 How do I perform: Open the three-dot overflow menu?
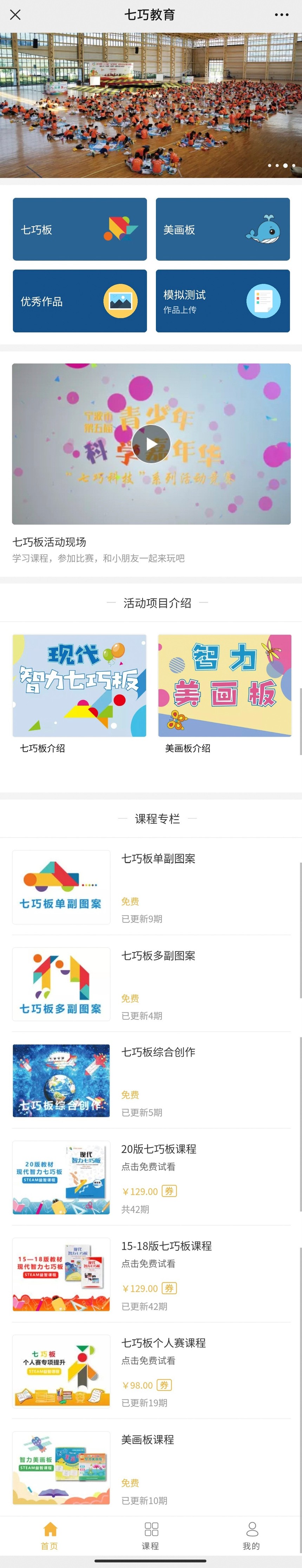pyautogui.click(x=281, y=15)
